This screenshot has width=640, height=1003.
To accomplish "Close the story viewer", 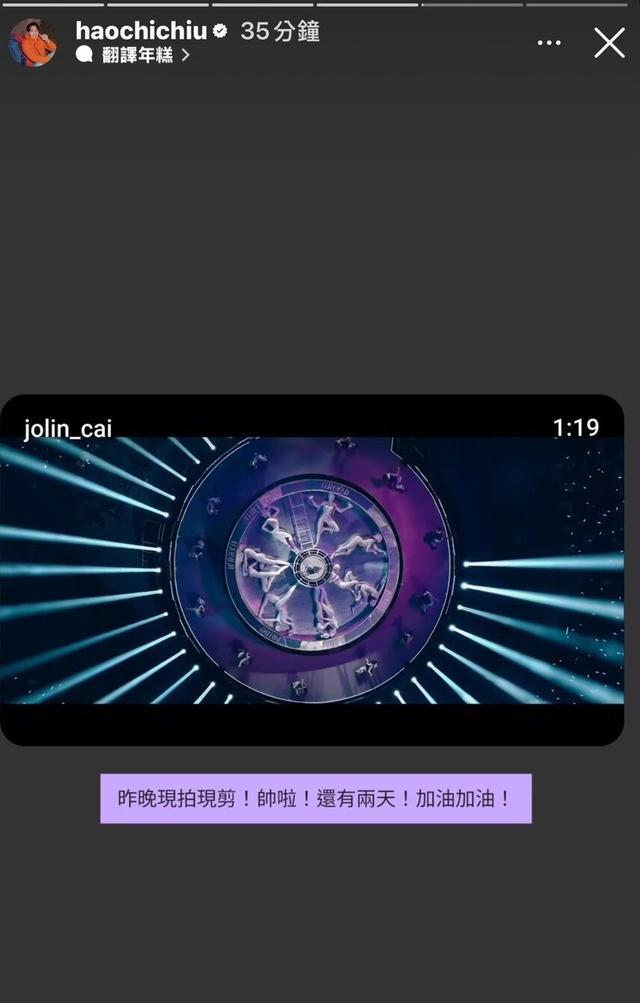I will coord(609,43).
